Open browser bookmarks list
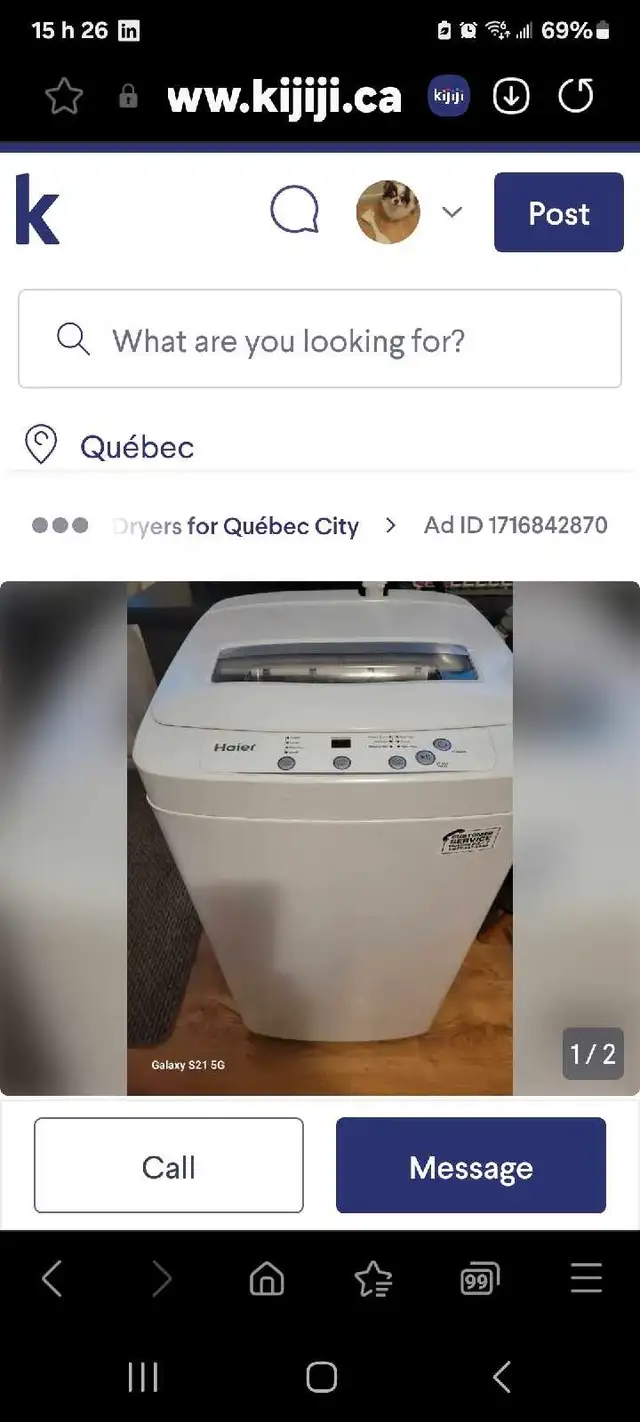 [373, 1278]
